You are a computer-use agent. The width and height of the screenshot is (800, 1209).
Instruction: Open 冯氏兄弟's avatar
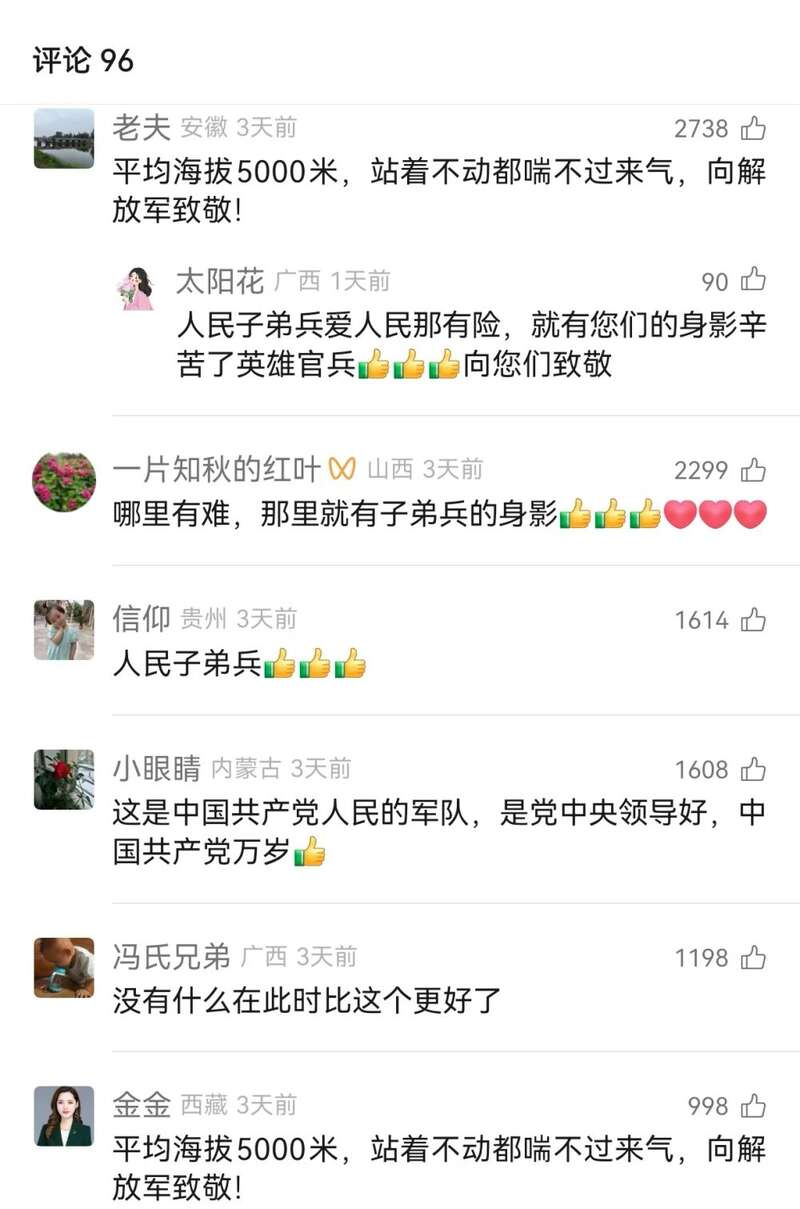(64, 967)
